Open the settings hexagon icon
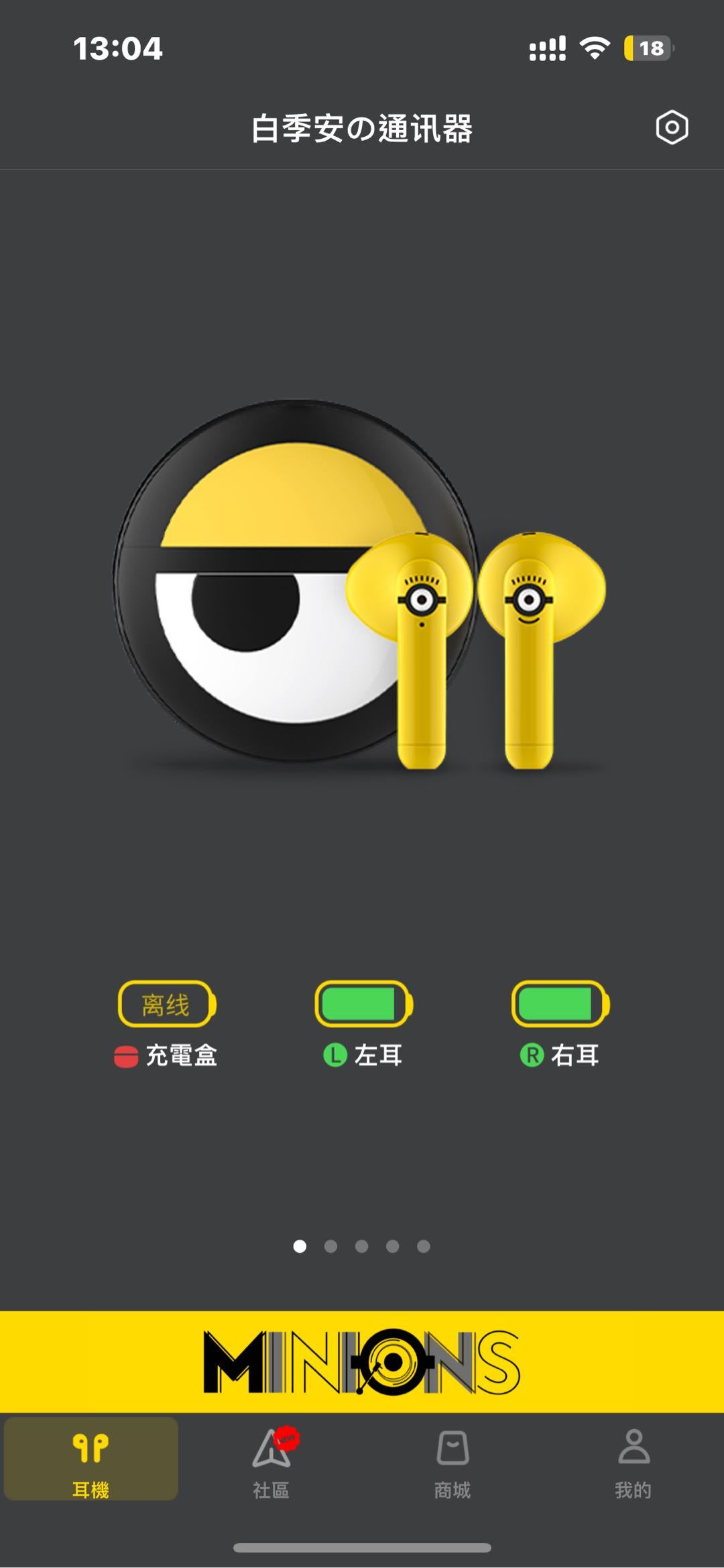 (x=672, y=127)
